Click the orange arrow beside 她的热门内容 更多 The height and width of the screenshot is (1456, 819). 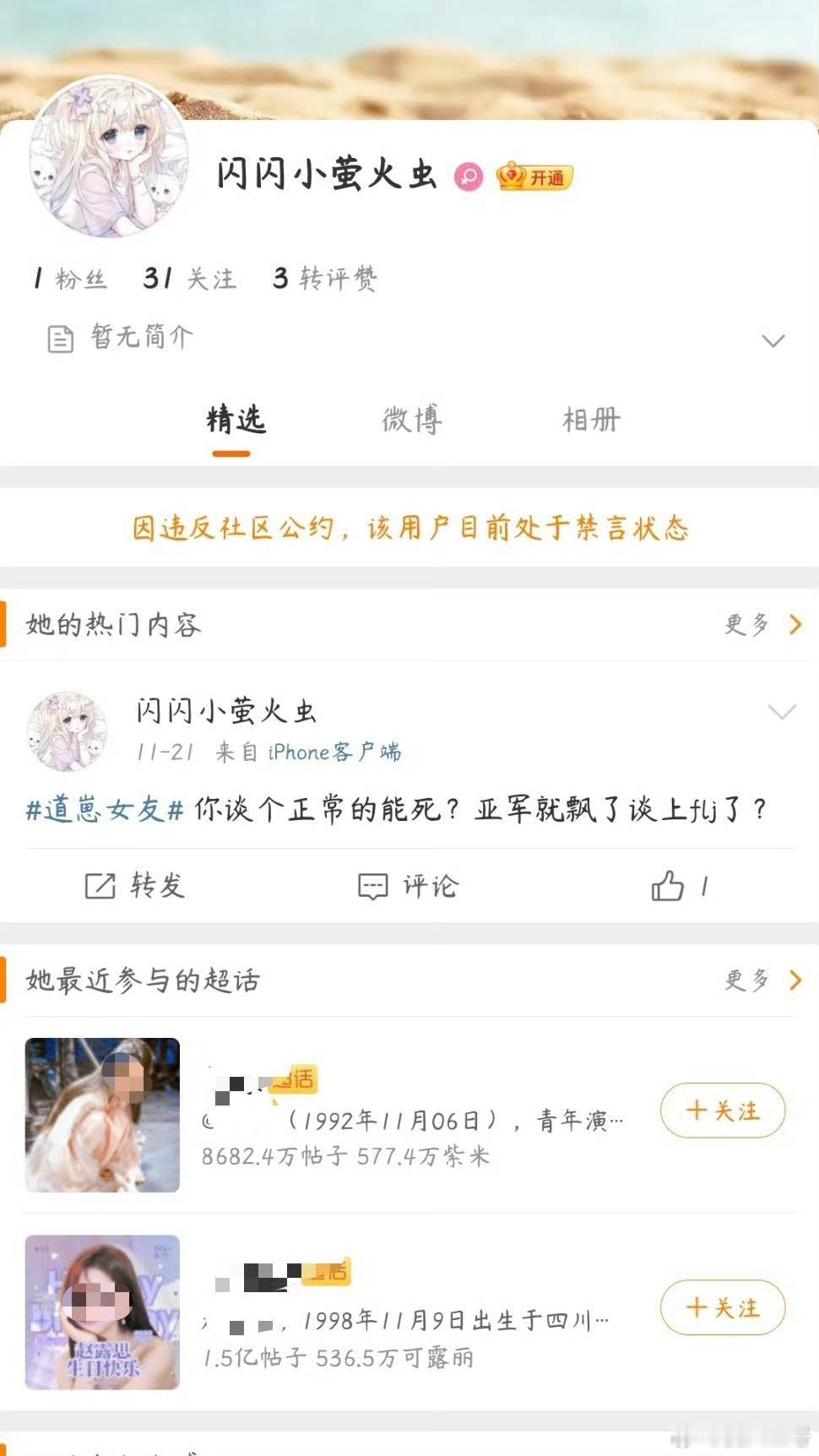coord(794,625)
